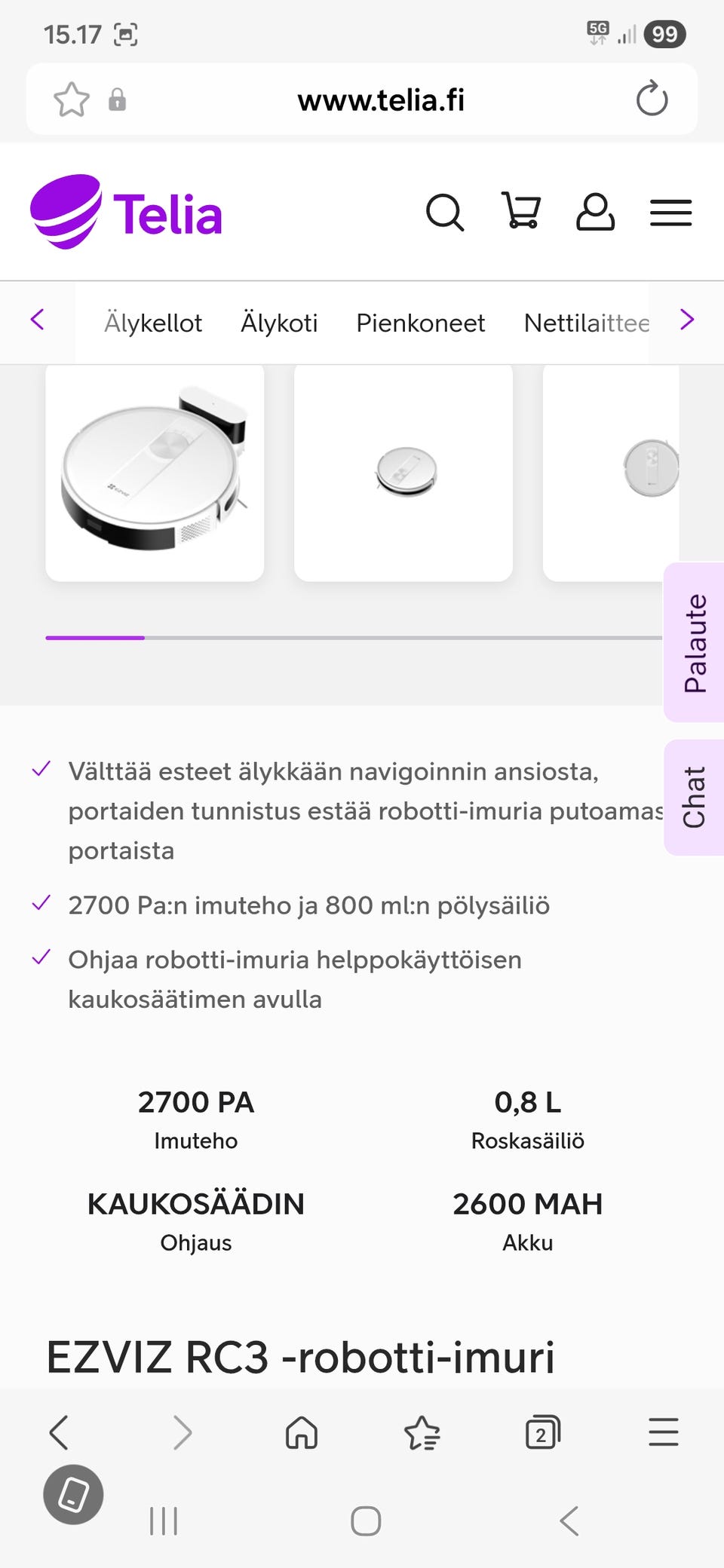Image resolution: width=724 pixels, height=1568 pixels.
Task: Click the Telia logo to go home
Action: pyautogui.click(x=126, y=213)
